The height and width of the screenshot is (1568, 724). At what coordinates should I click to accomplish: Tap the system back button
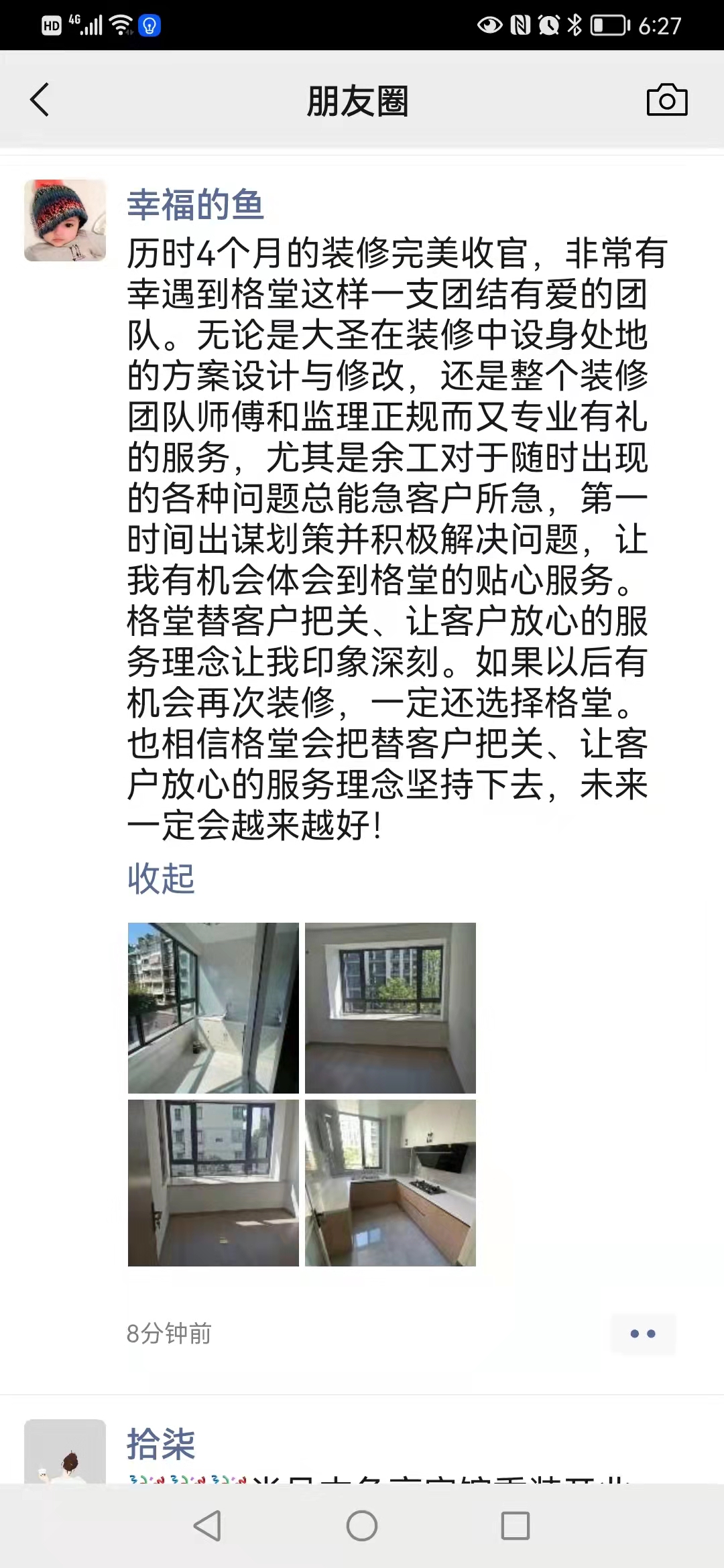tap(207, 1526)
